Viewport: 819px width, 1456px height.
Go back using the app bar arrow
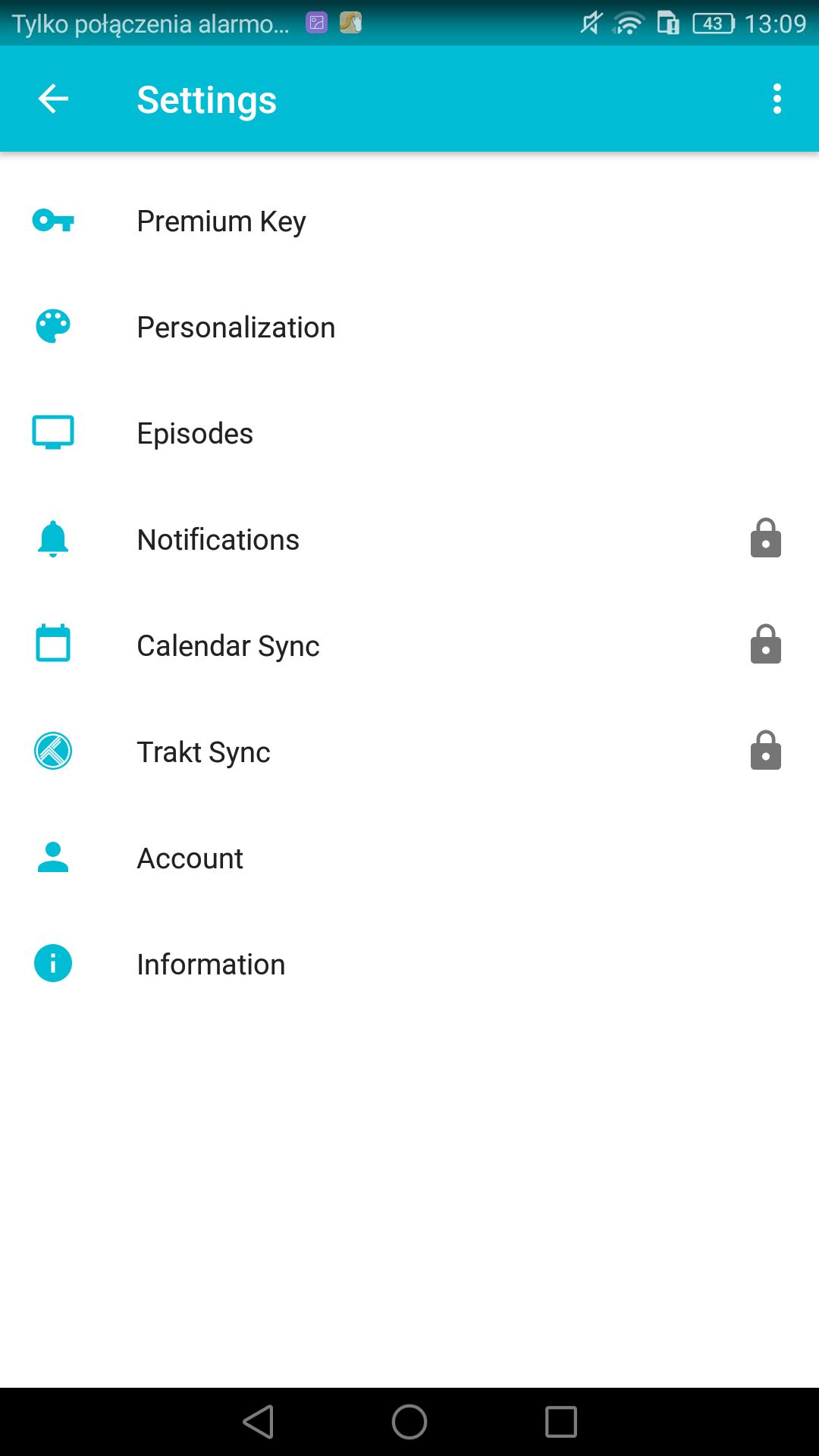click(53, 99)
